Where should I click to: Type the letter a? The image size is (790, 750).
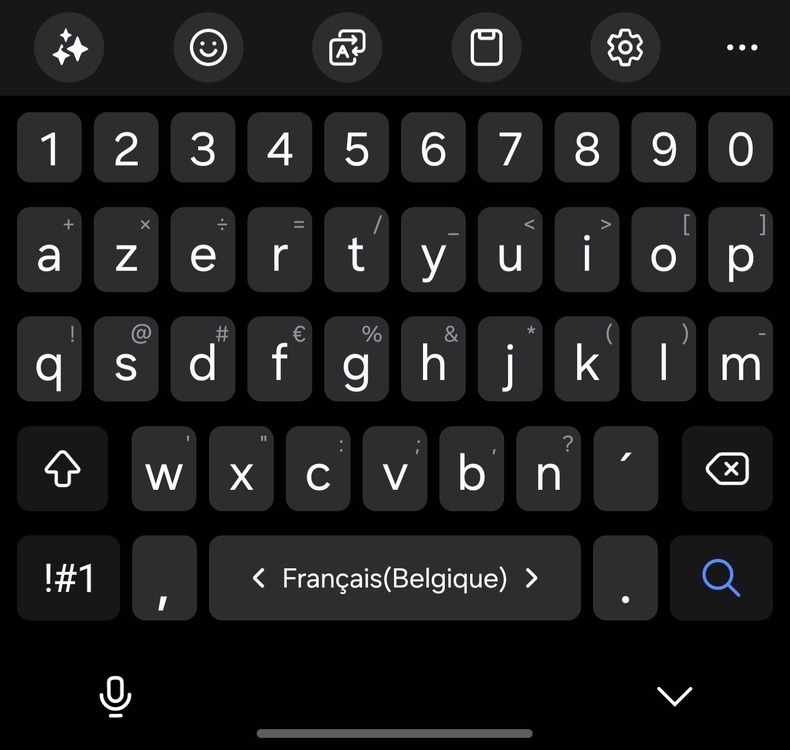point(49,251)
